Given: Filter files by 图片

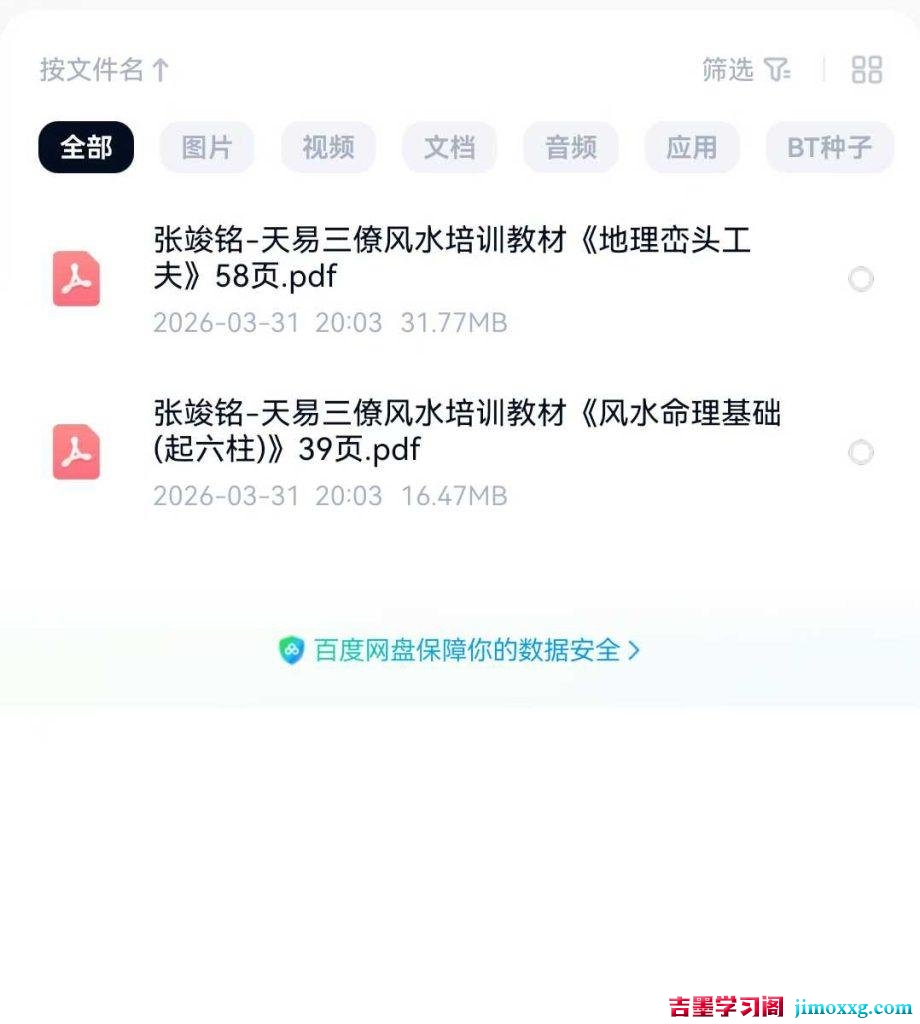Looking at the screenshot, I should coord(207,148).
